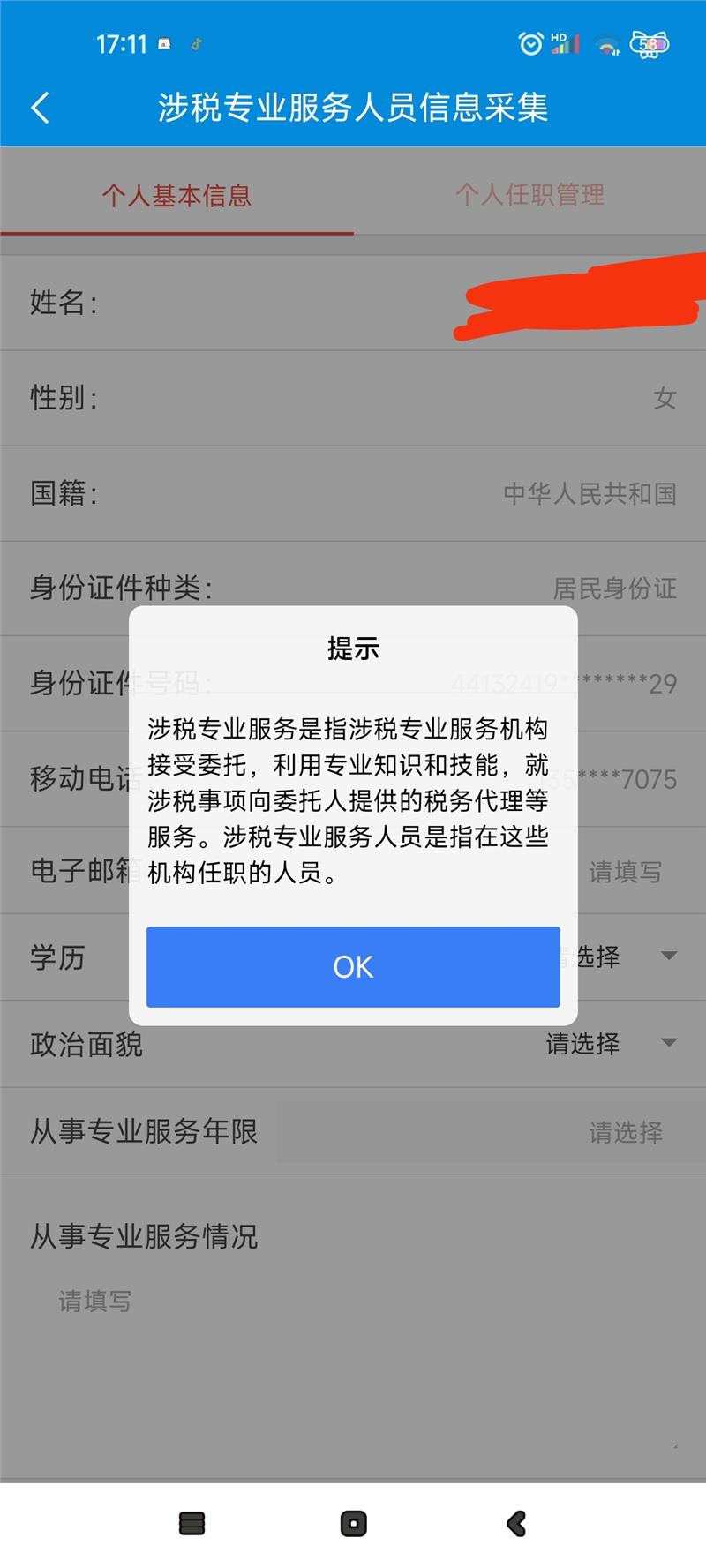
Task: Tap the 电子邮箱 请填写 field
Action: [x=625, y=872]
